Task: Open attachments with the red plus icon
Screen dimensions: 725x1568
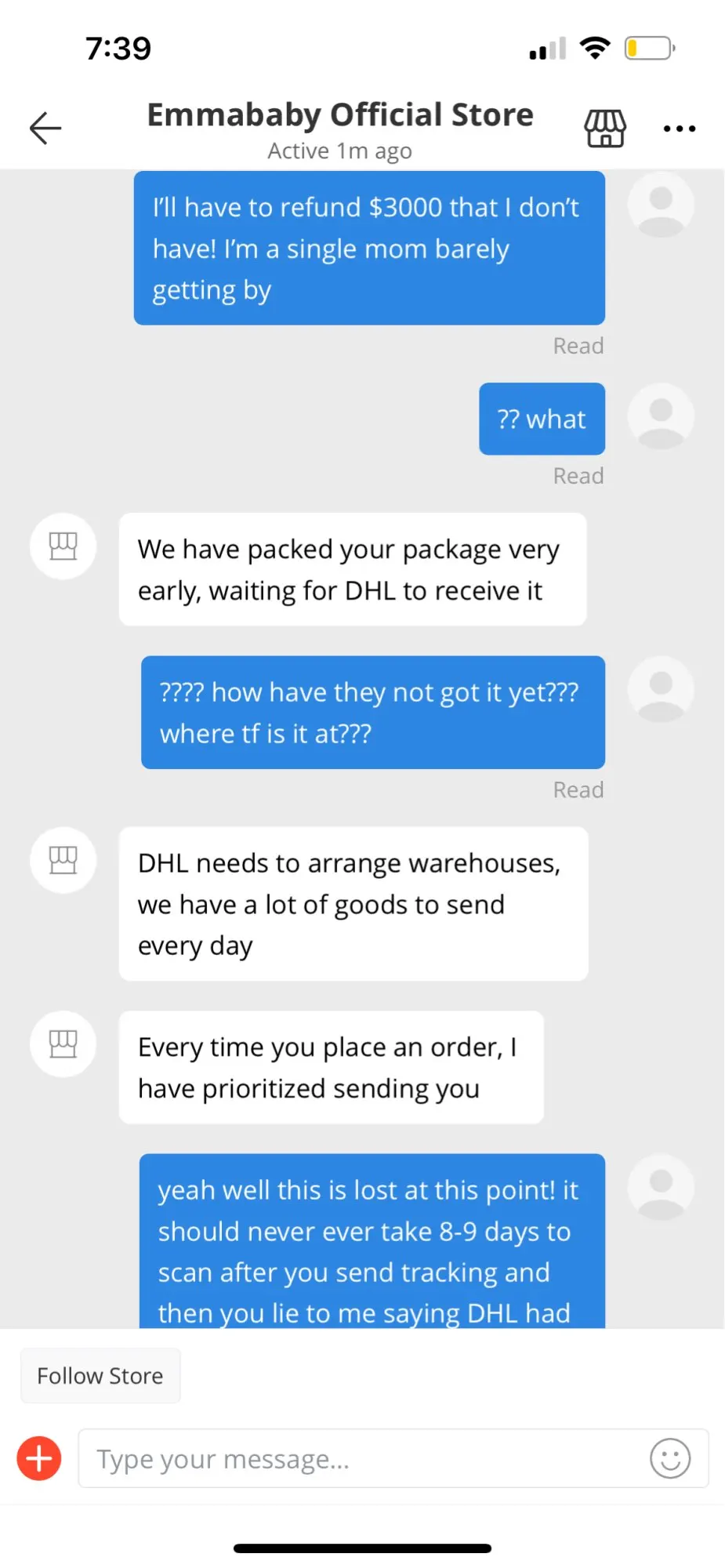Action: (x=39, y=1458)
